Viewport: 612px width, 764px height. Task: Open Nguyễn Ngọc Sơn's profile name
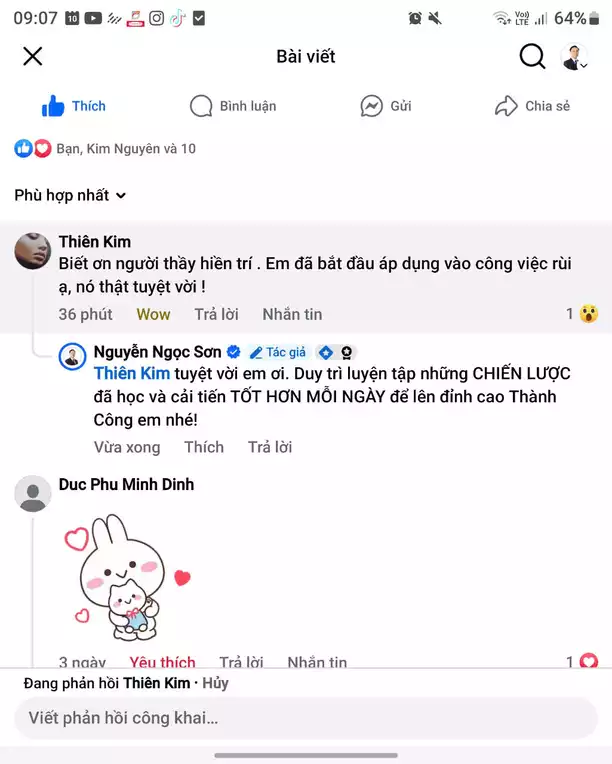(x=157, y=352)
